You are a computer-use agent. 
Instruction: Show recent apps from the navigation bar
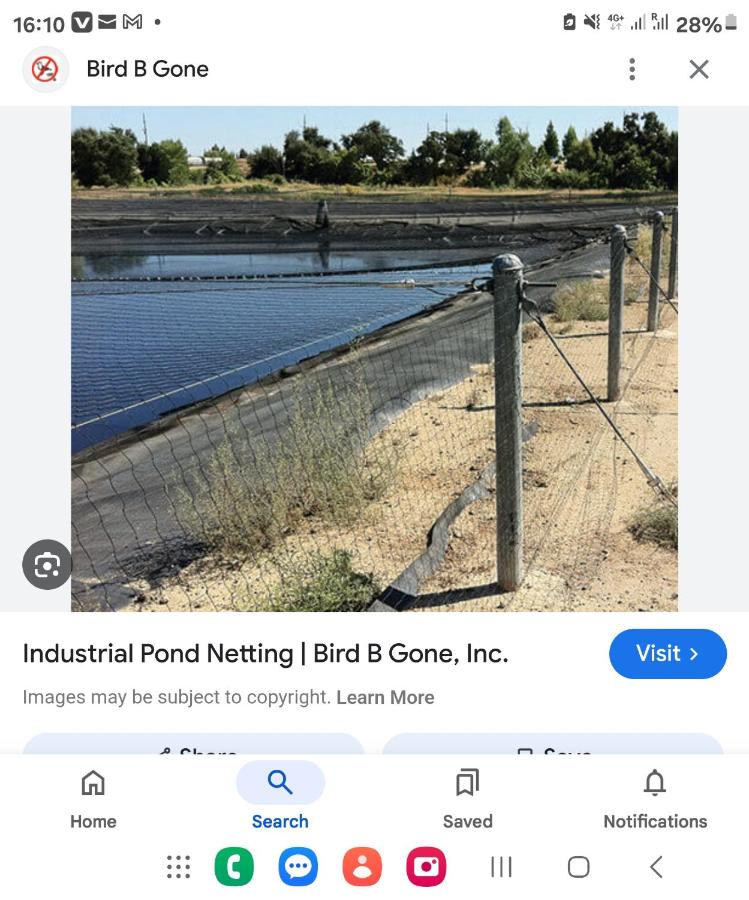point(502,867)
